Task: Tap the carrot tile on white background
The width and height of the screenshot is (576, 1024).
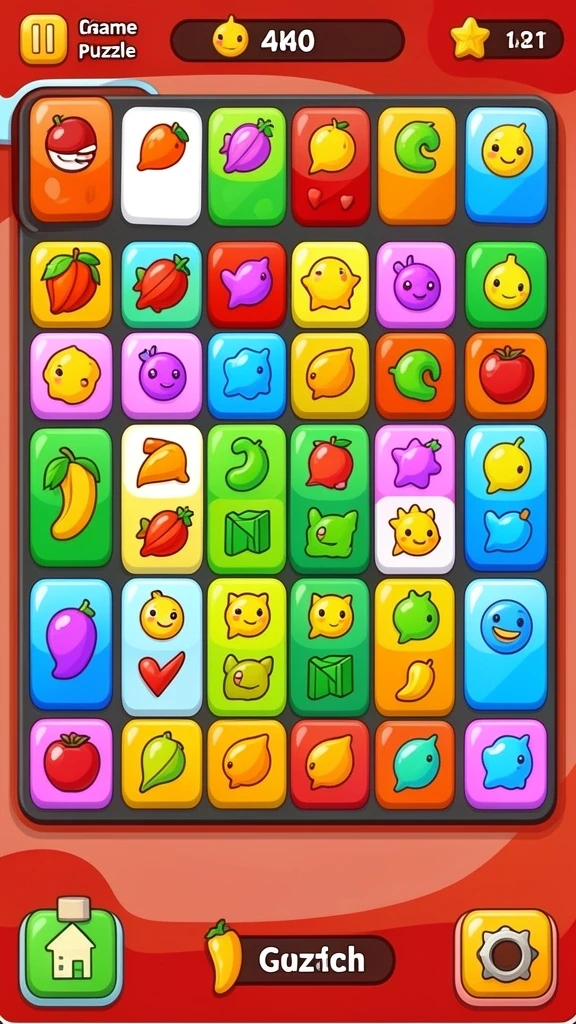Action: [162, 166]
